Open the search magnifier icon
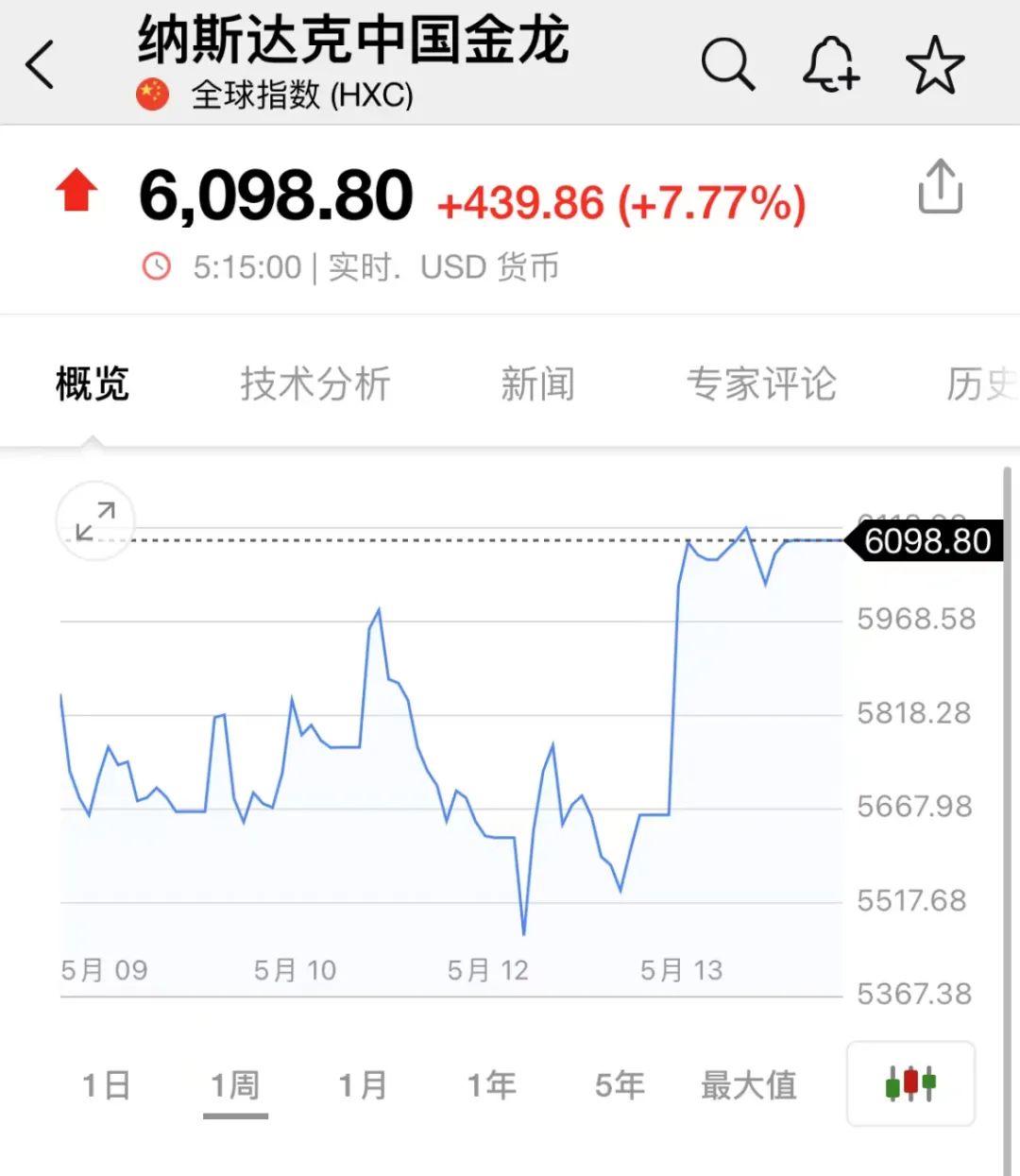This screenshot has height=1176, width=1020. [x=727, y=64]
